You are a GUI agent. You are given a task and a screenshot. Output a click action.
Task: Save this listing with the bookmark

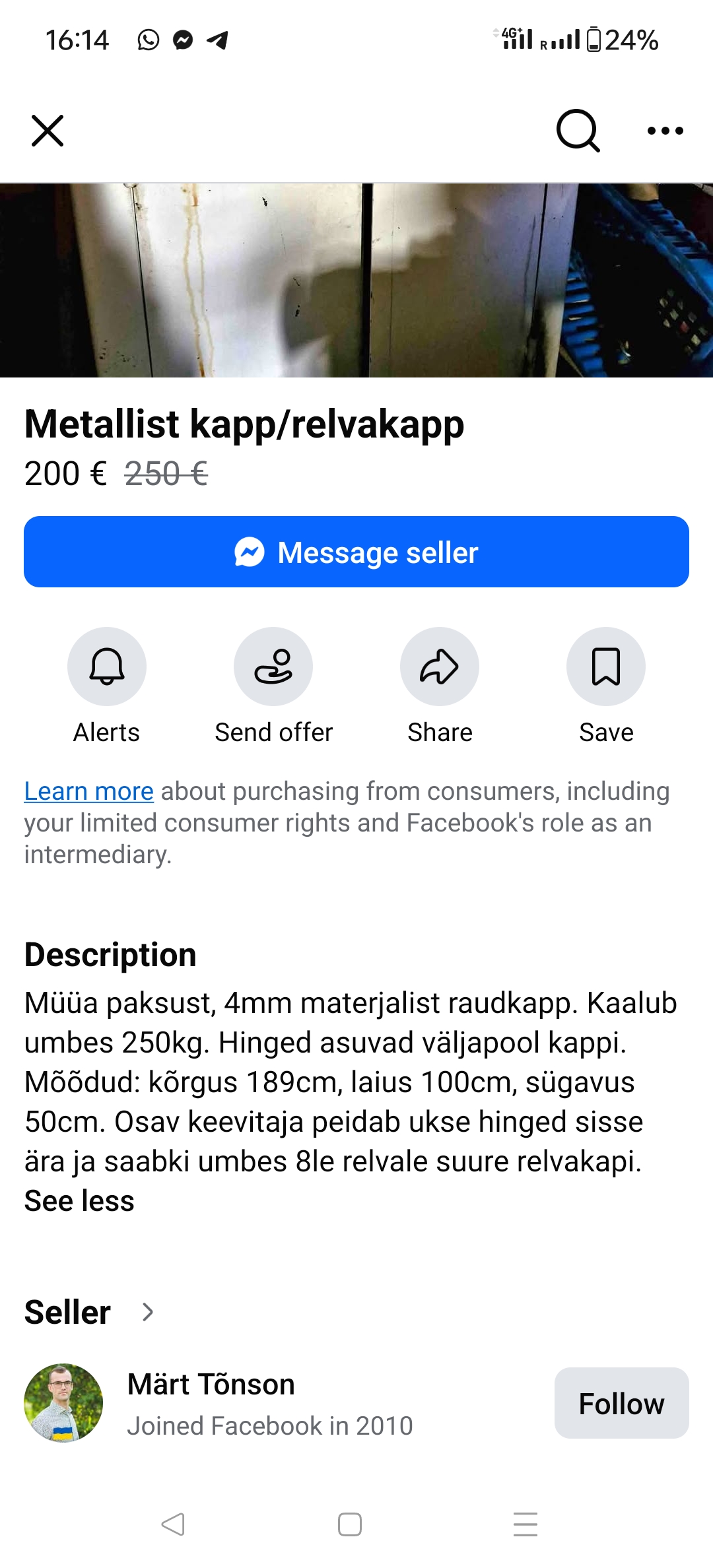click(606, 667)
